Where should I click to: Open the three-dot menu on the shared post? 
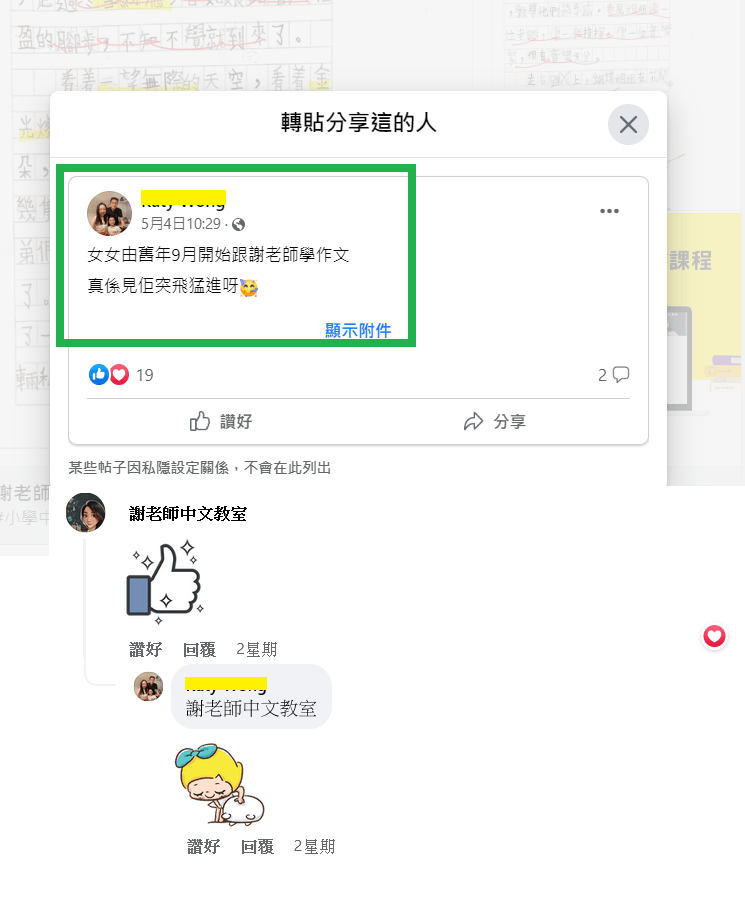(x=609, y=211)
